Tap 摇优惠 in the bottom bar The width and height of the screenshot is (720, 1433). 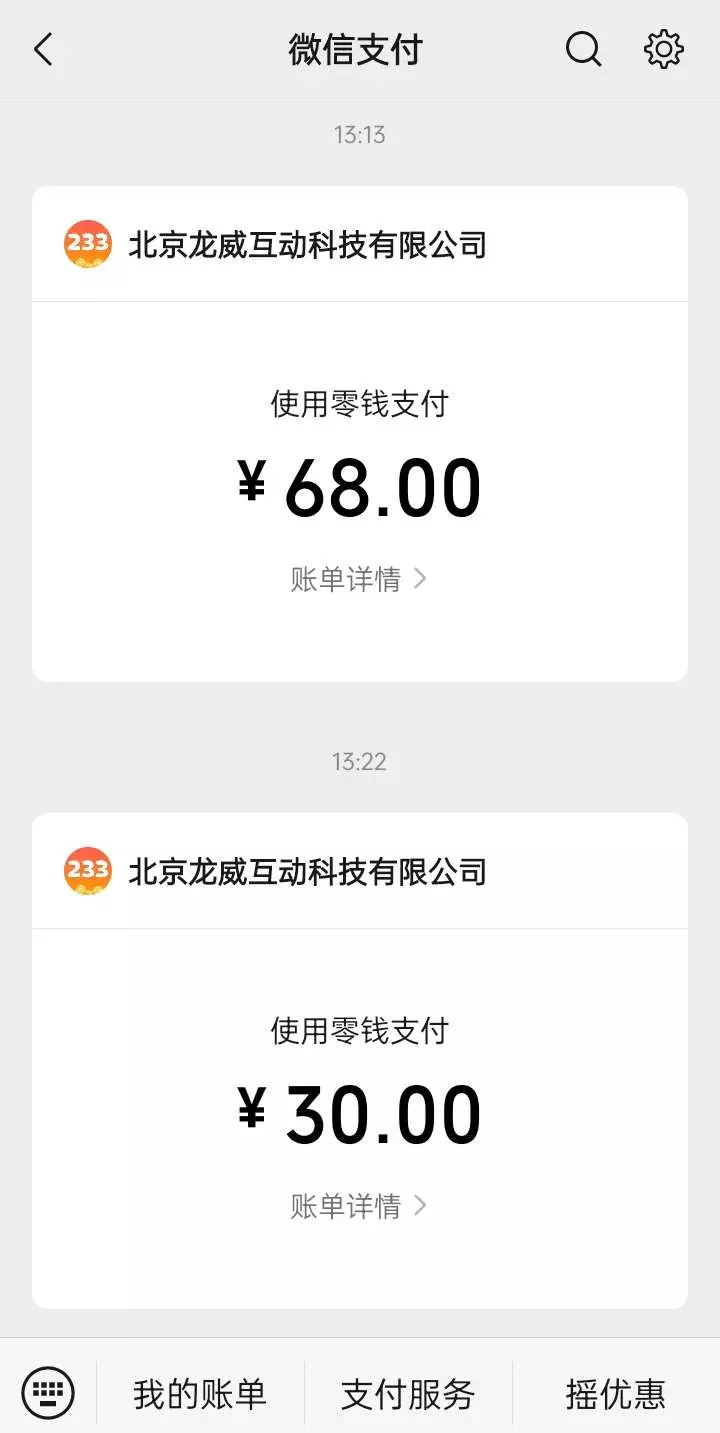click(x=615, y=1394)
